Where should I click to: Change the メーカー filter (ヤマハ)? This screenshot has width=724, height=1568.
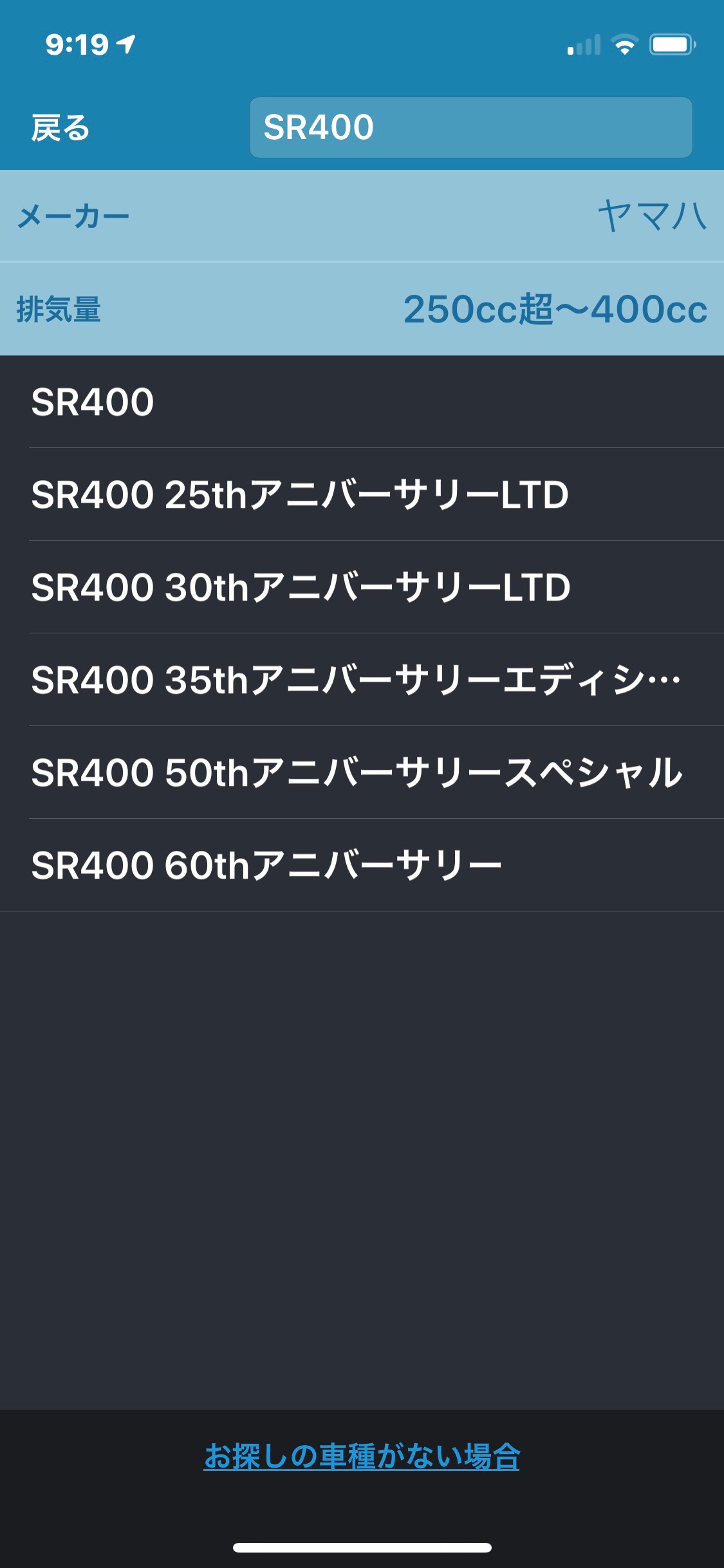click(x=362, y=216)
